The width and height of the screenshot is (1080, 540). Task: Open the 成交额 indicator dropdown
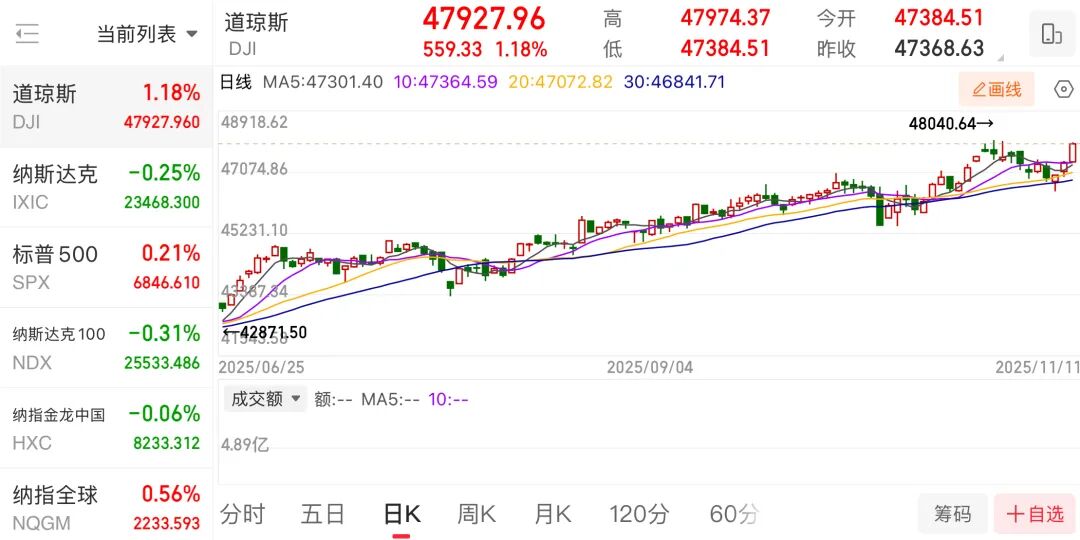[x=265, y=399]
